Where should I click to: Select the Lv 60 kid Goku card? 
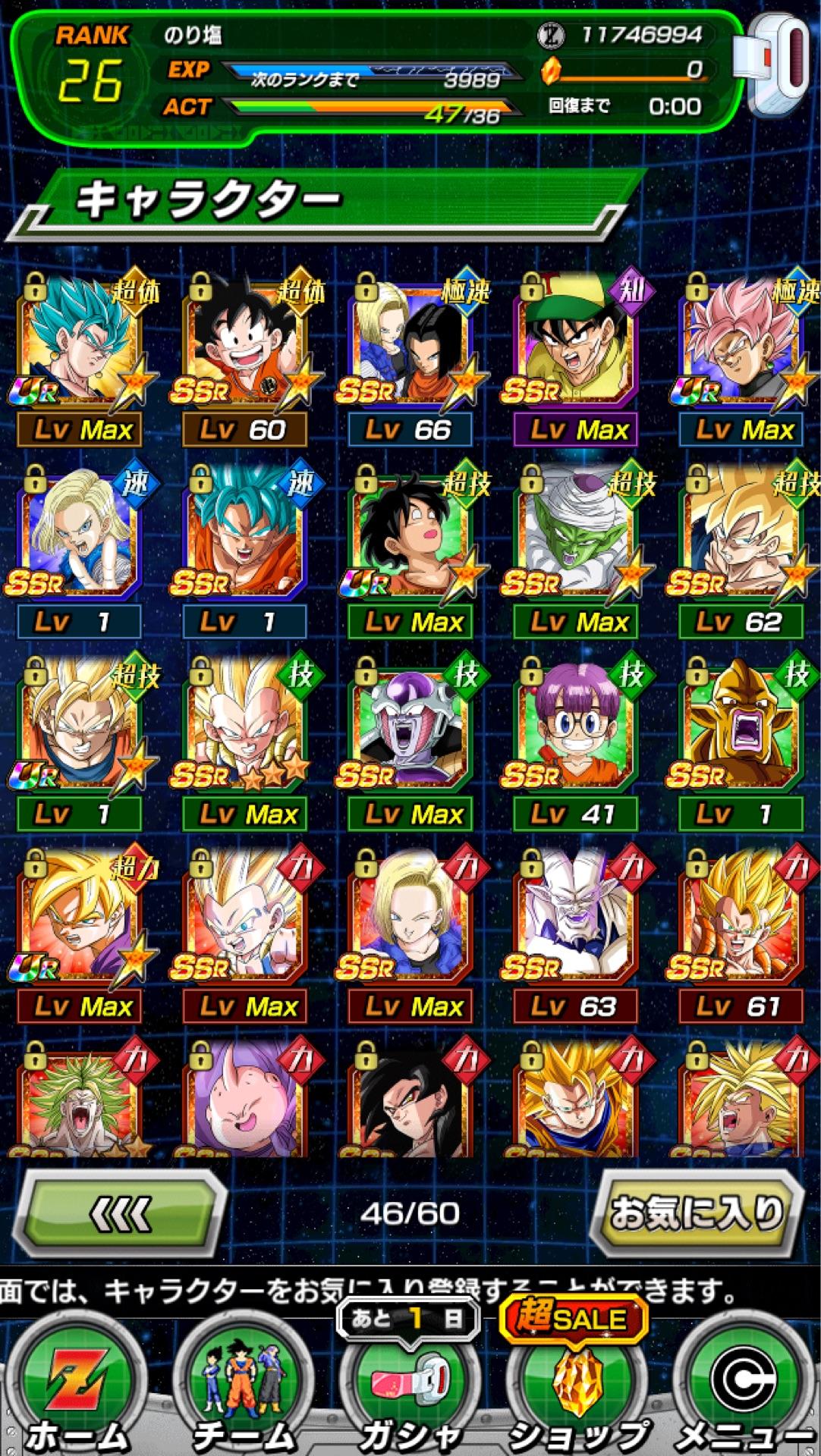(245, 358)
